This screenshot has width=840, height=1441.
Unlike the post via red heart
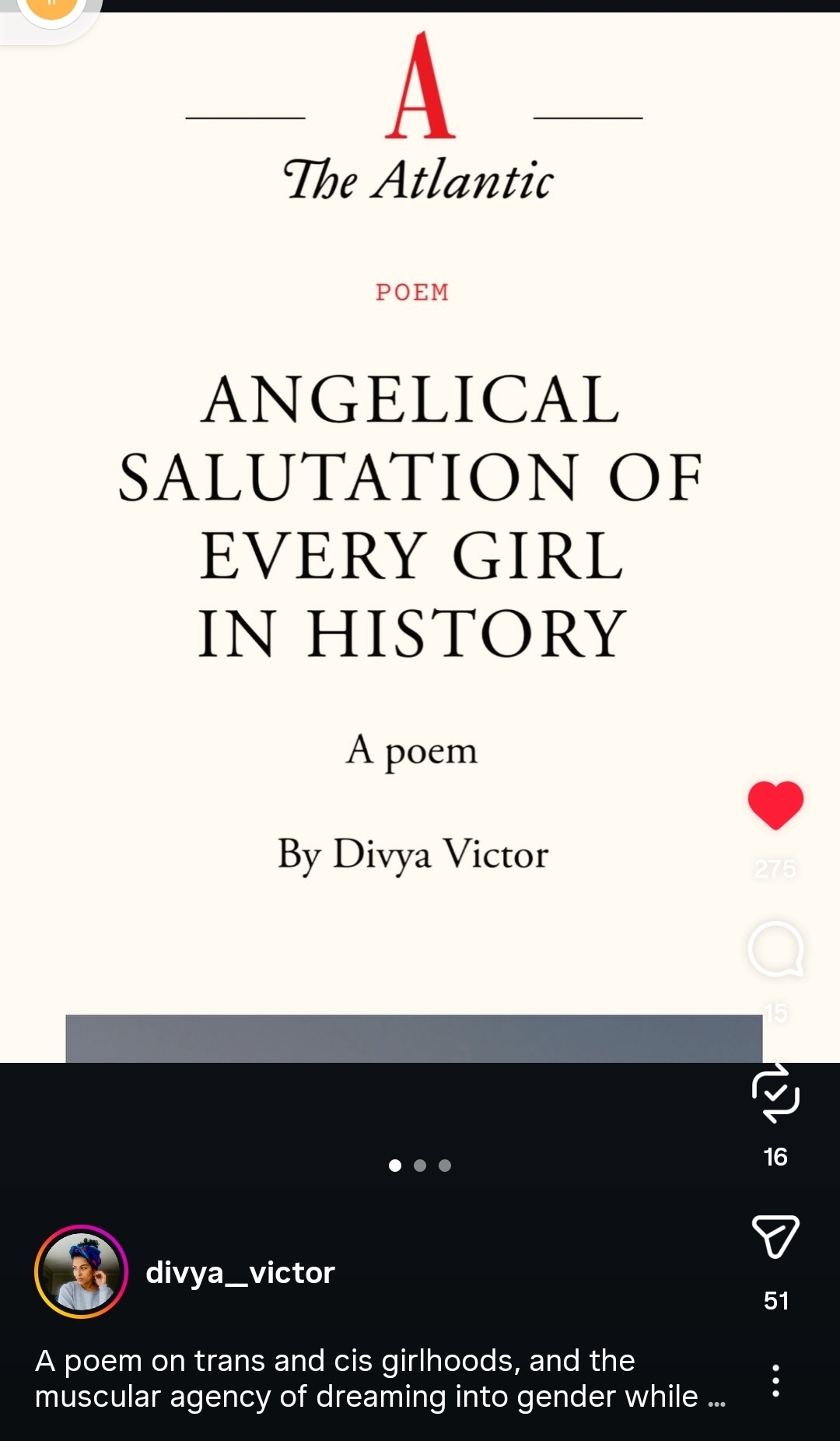(775, 805)
